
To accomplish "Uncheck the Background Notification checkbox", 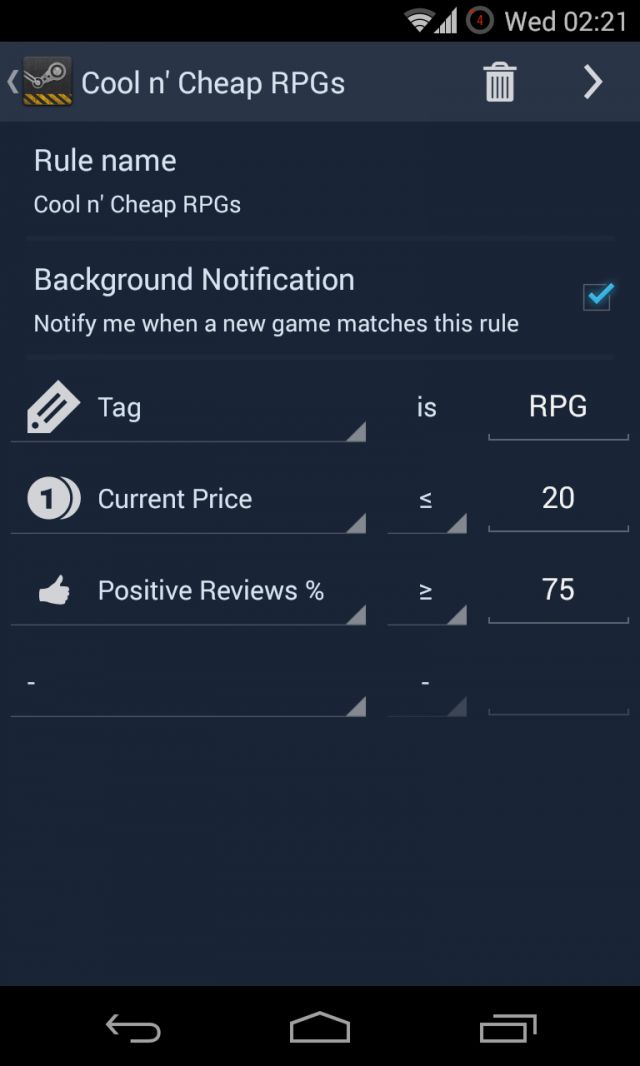I will coord(598,297).
